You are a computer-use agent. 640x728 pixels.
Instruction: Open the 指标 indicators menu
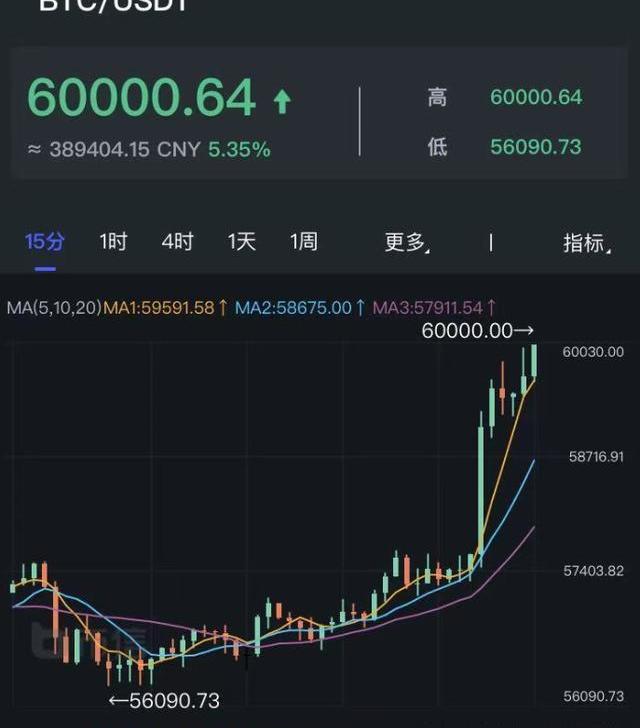point(585,242)
